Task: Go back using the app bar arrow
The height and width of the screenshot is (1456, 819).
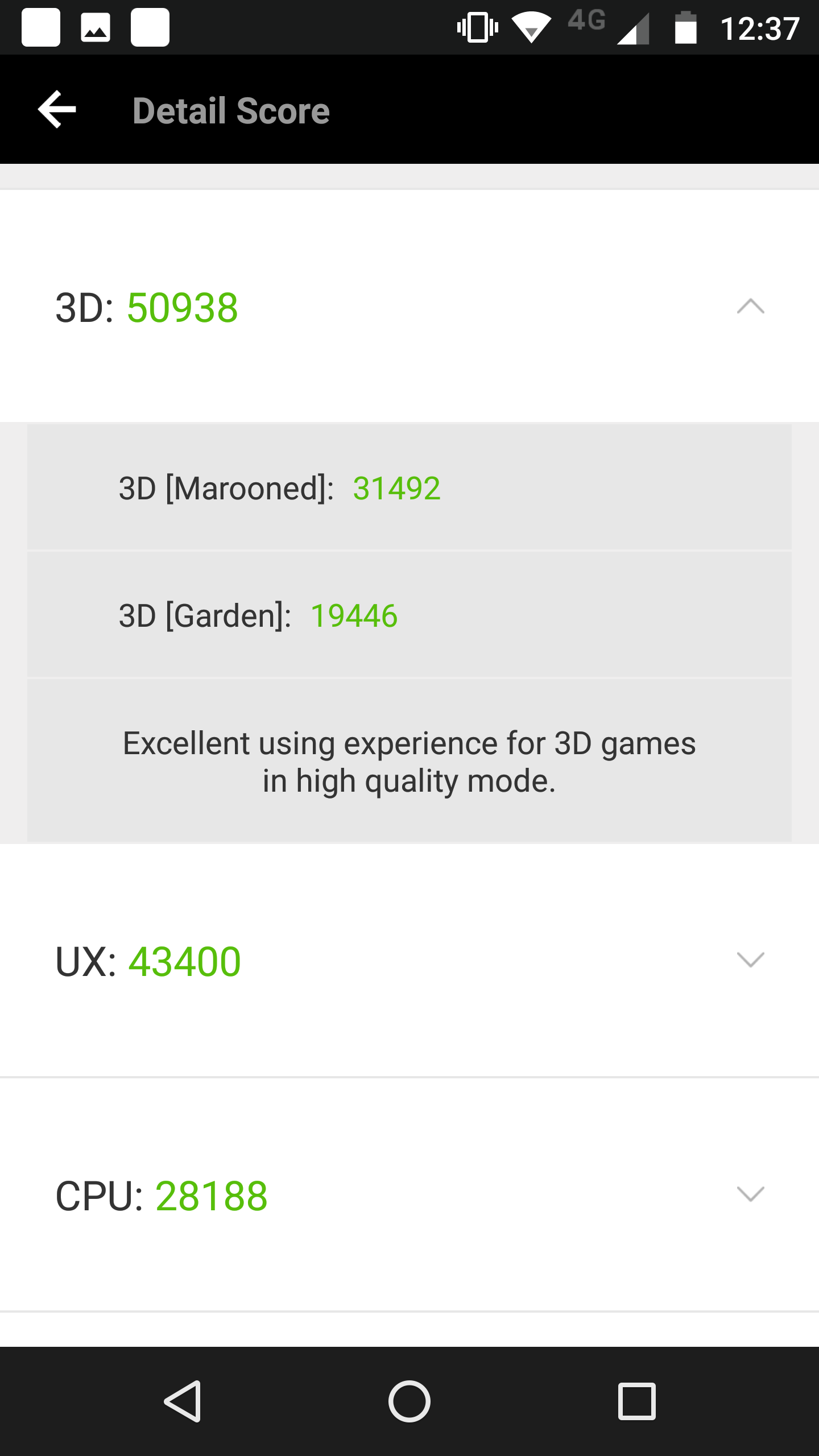Action: (57, 109)
